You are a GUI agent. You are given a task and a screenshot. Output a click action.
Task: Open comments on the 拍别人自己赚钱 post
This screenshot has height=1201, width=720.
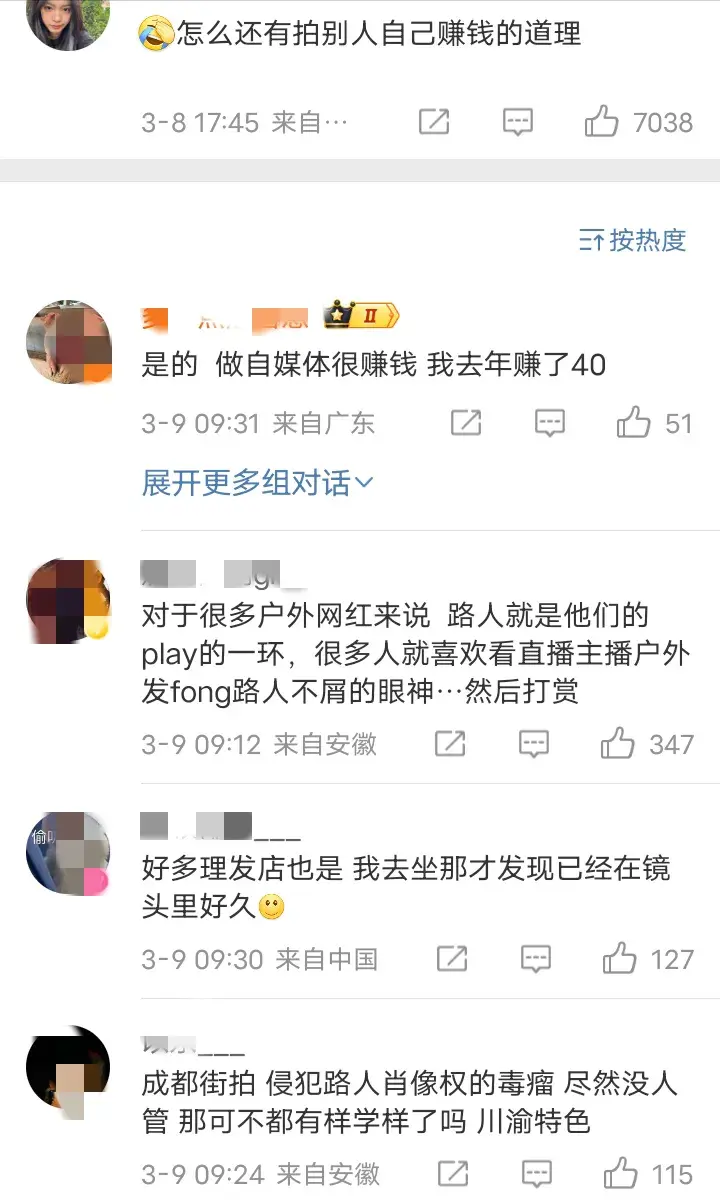point(517,123)
